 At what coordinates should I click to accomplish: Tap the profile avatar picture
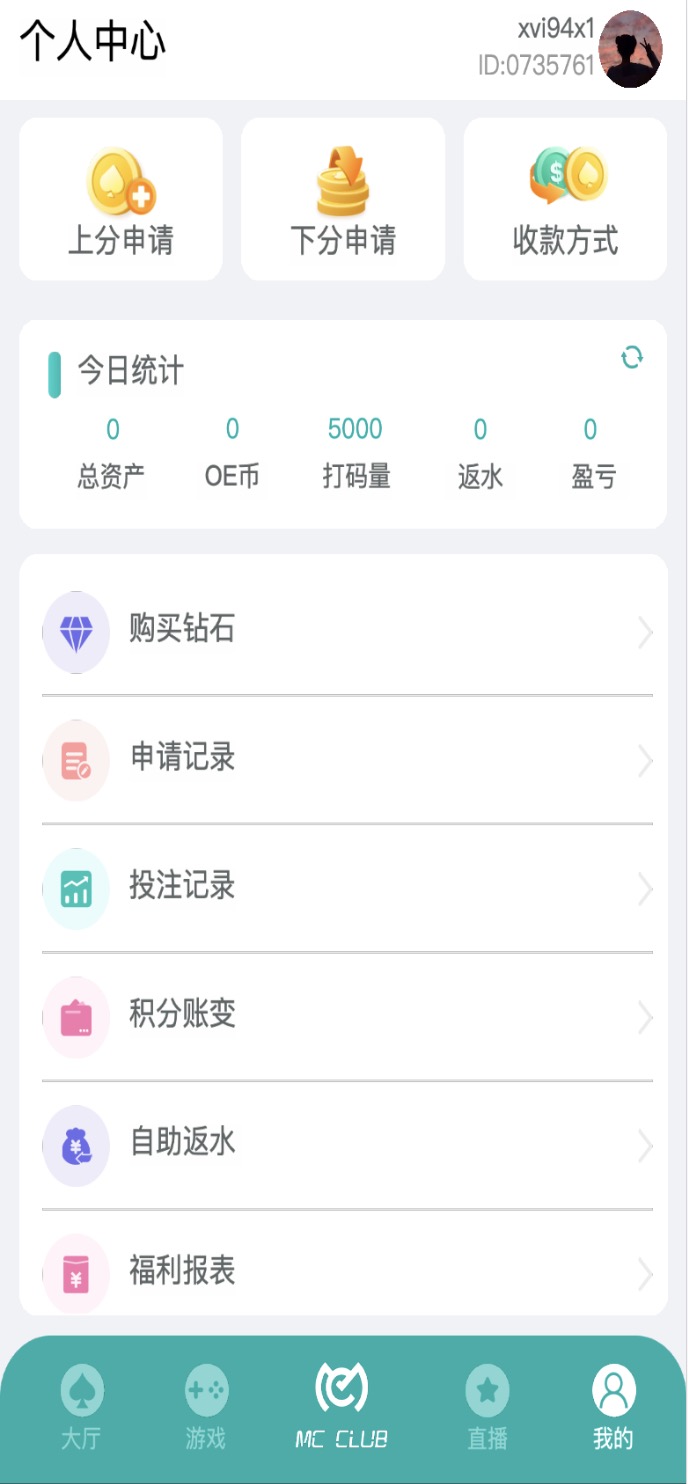(x=630, y=49)
